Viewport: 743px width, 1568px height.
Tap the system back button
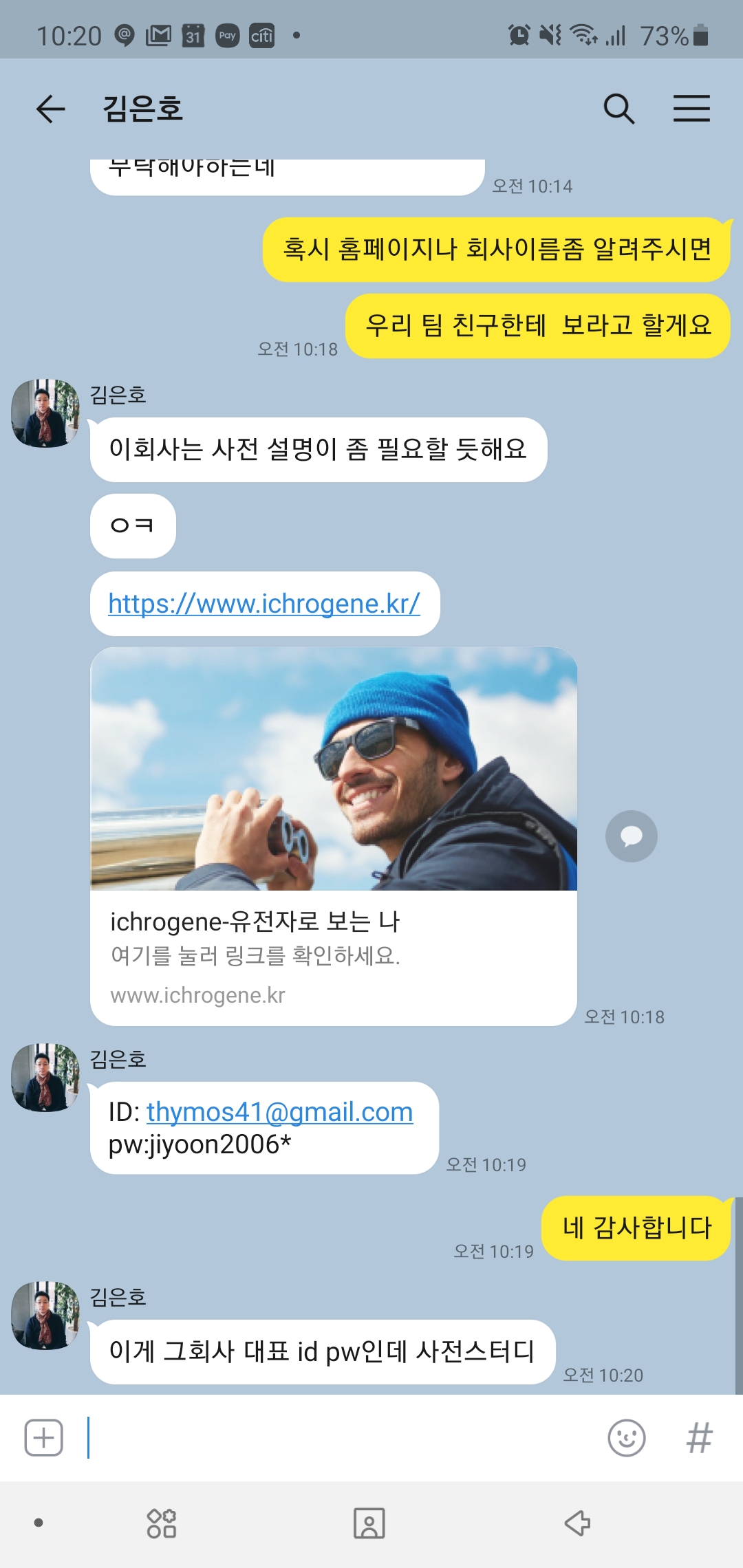point(577,1523)
